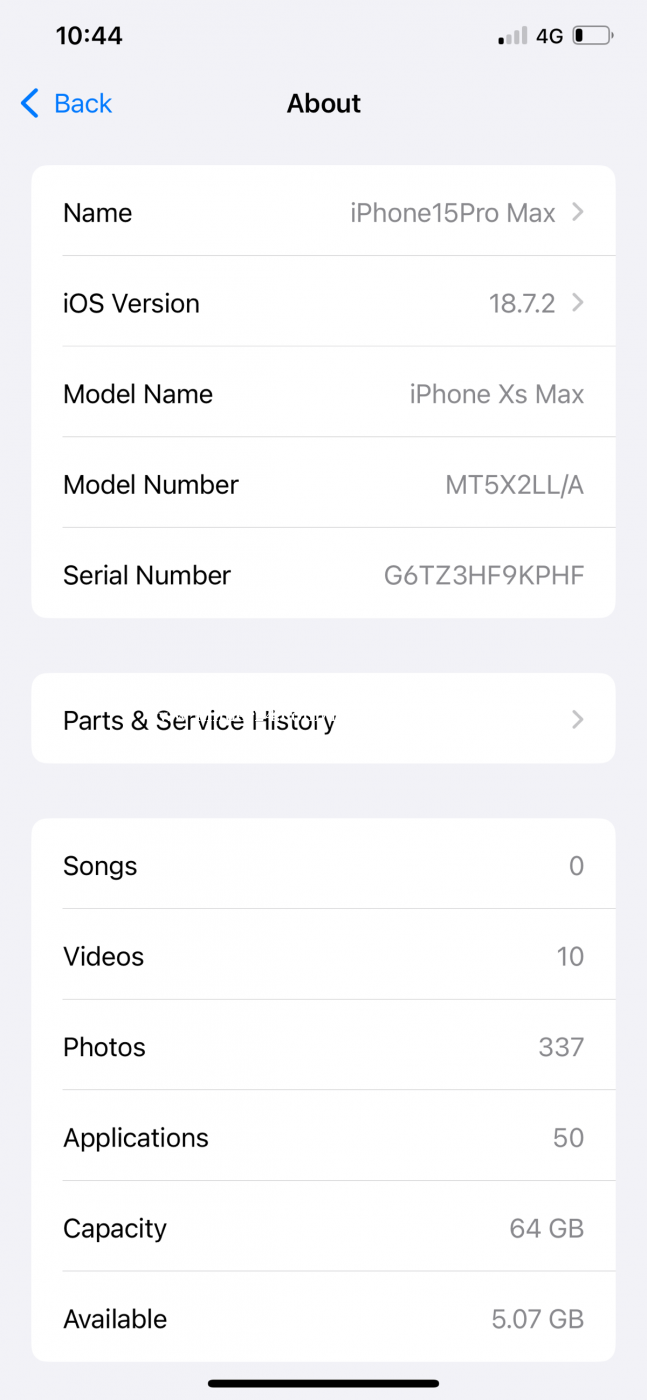Open Parts & Service History
The height and width of the screenshot is (1400, 647).
point(323,720)
